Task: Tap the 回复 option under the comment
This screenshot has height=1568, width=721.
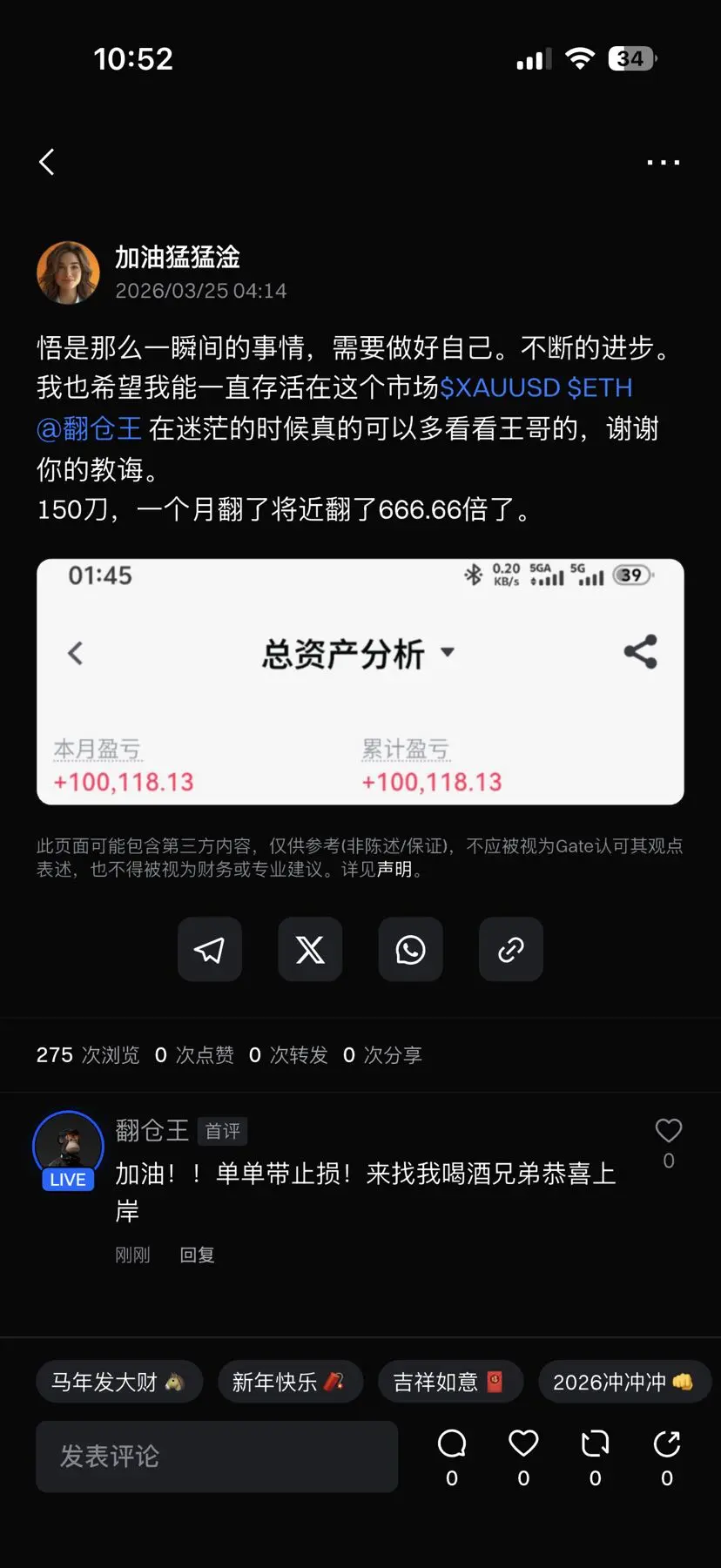Action: (197, 1255)
